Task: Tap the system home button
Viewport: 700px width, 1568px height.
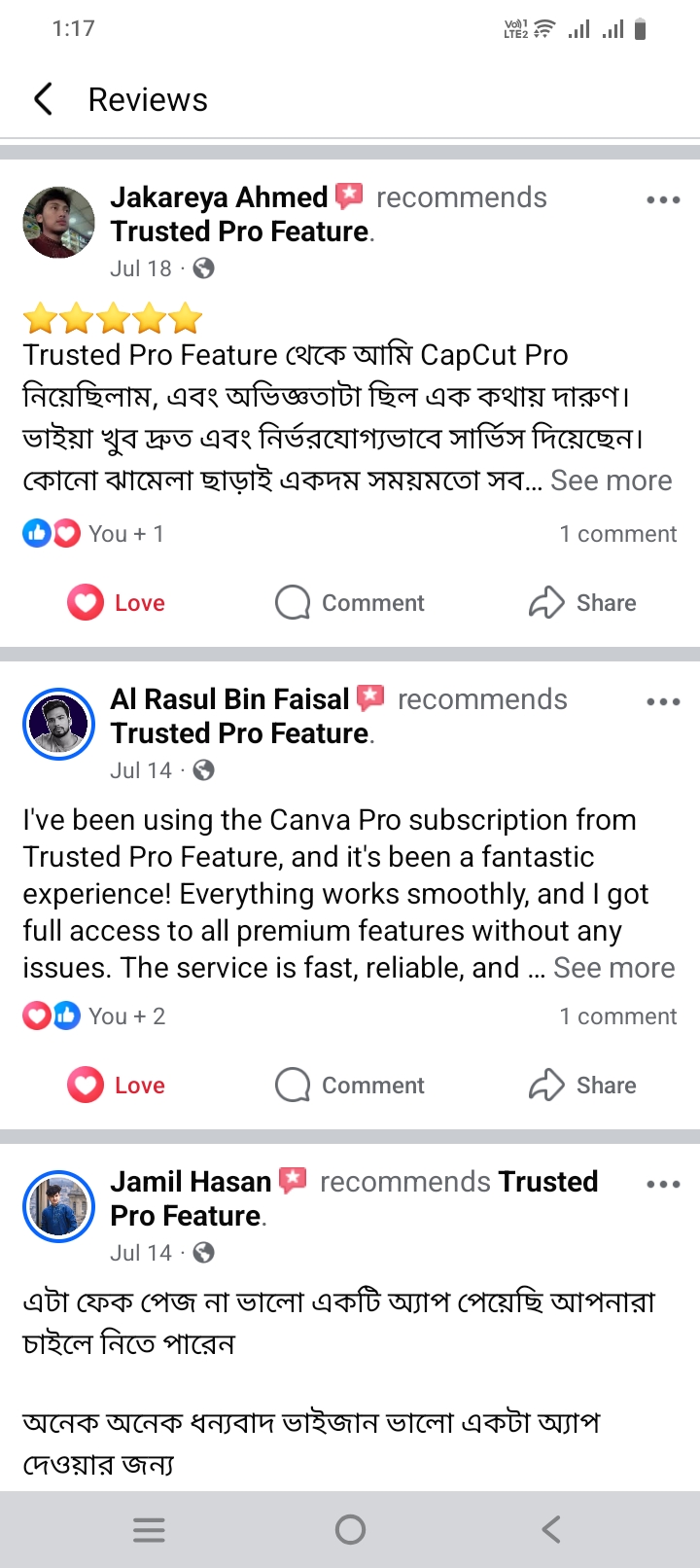Action: point(350,1530)
